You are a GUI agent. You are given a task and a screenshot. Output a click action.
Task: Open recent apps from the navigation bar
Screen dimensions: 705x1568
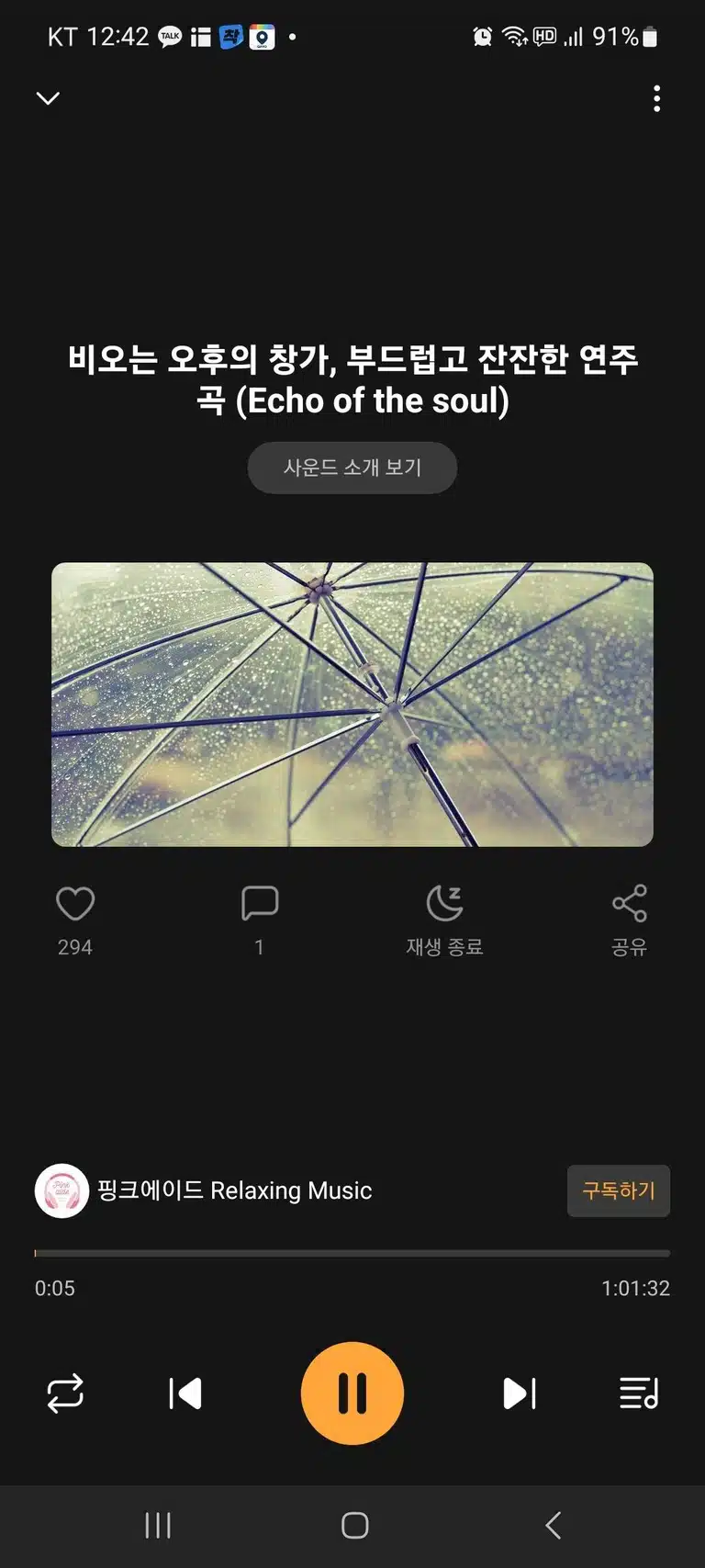coord(158,1526)
